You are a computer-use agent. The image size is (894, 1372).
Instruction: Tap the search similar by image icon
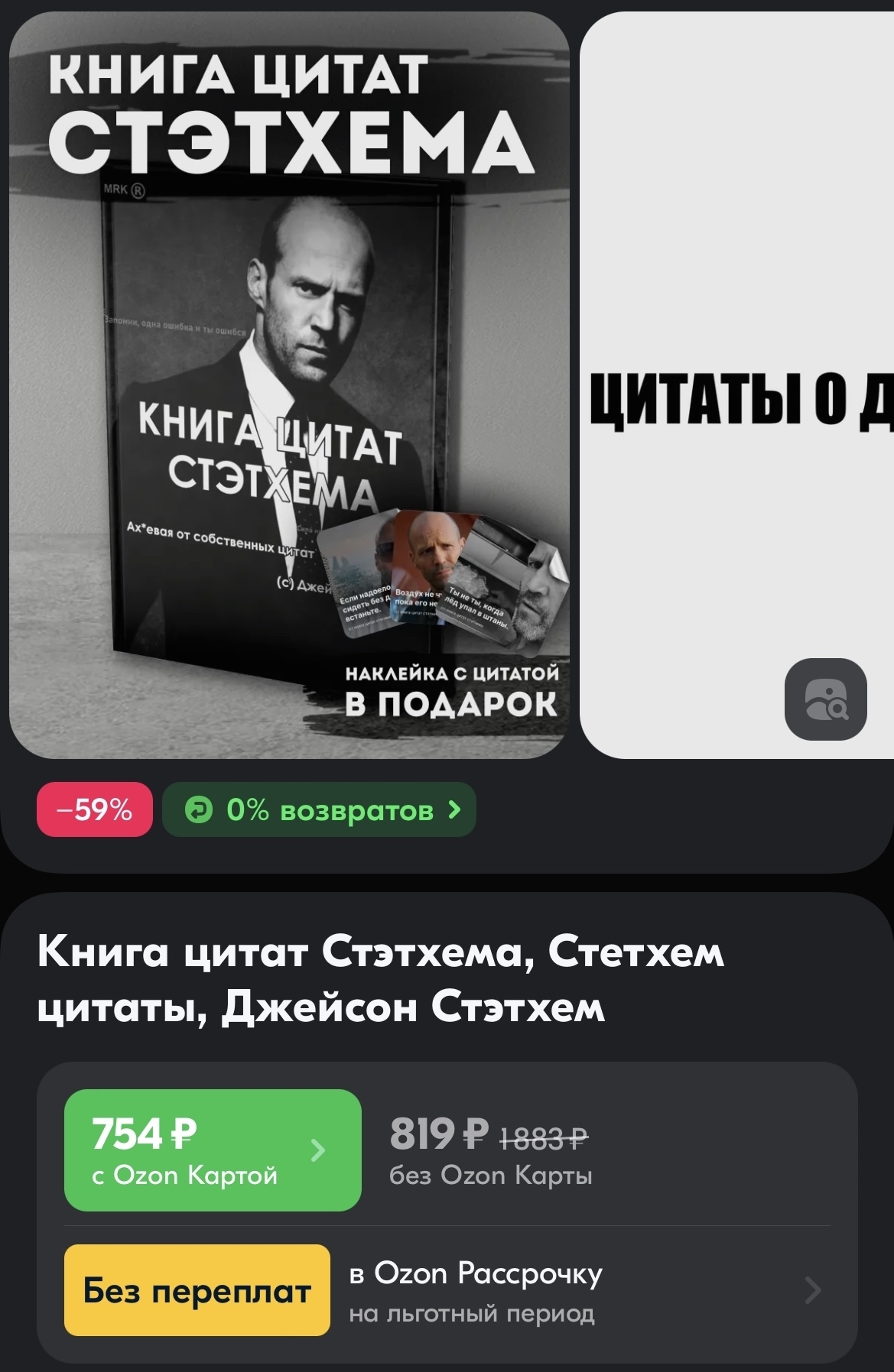coord(825,699)
